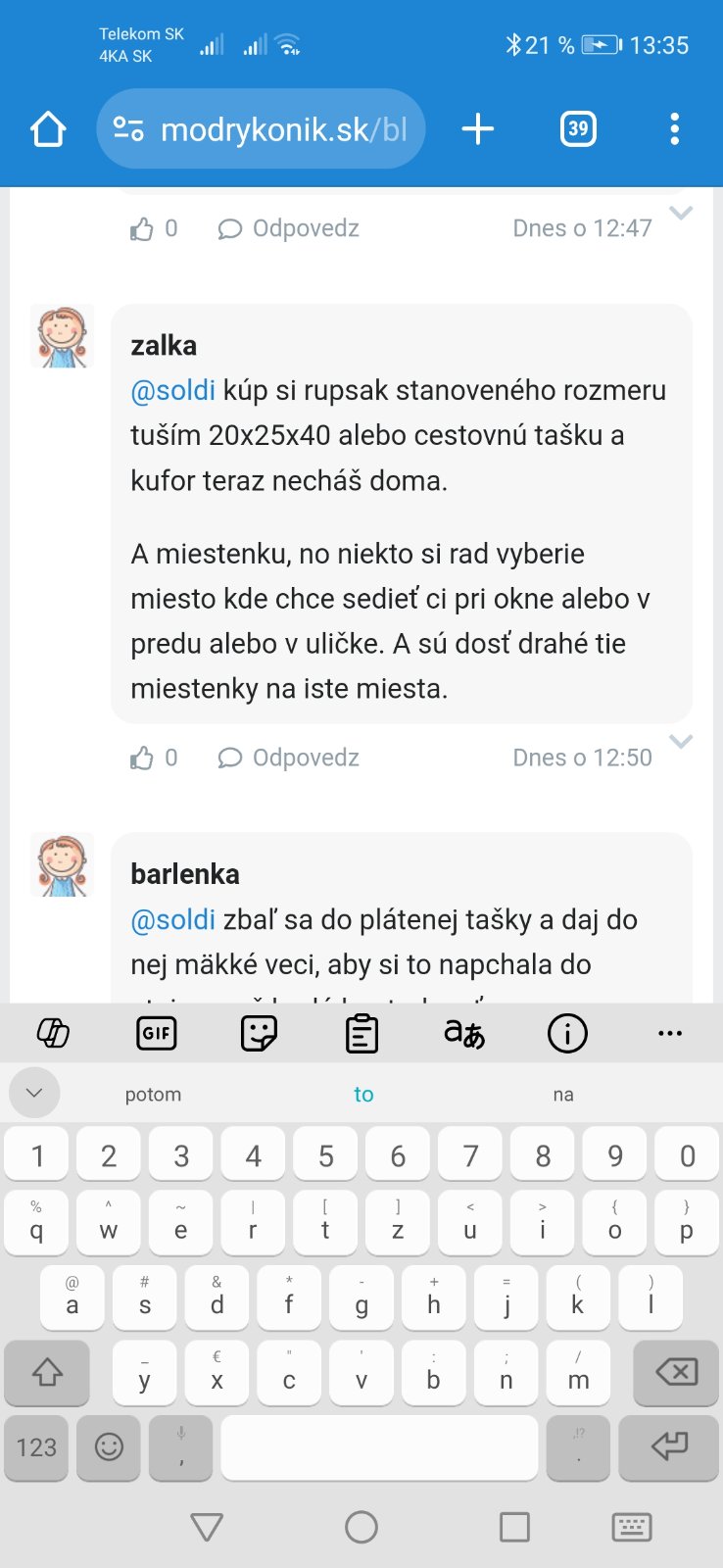
Task: Open a new browser tab
Action: [477, 129]
